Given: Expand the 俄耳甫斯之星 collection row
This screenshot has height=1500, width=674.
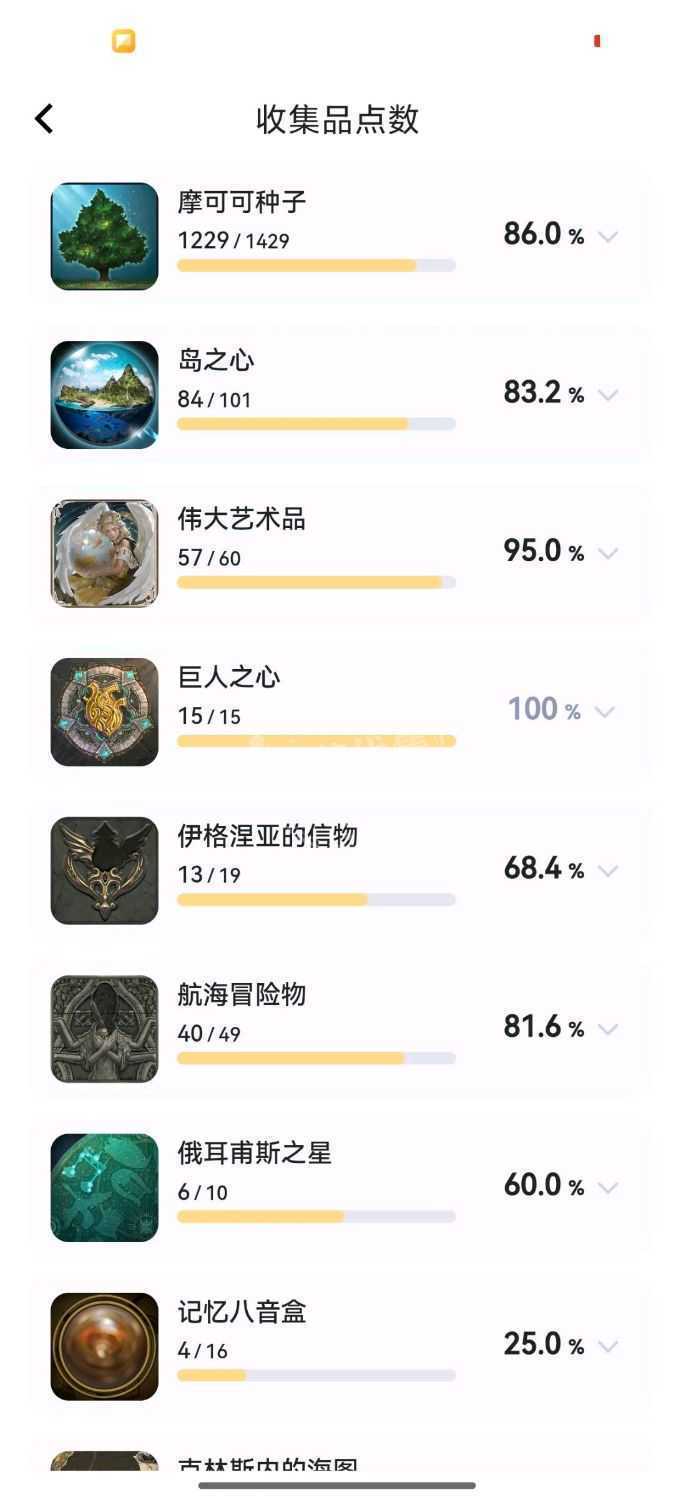Looking at the screenshot, I should coord(607,1187).
